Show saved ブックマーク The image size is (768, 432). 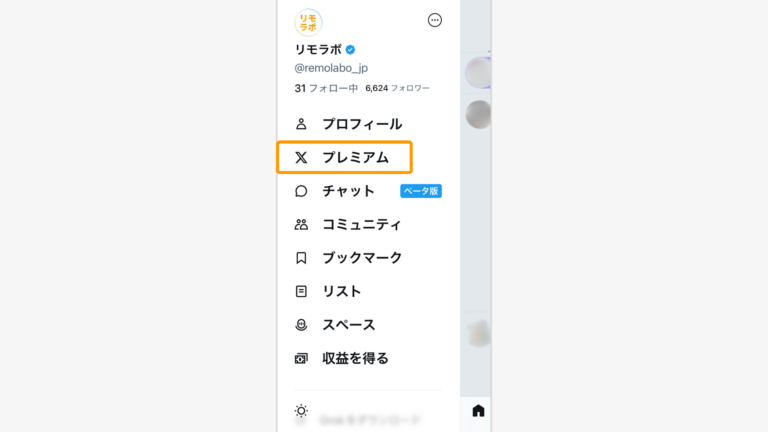(361, 258)
